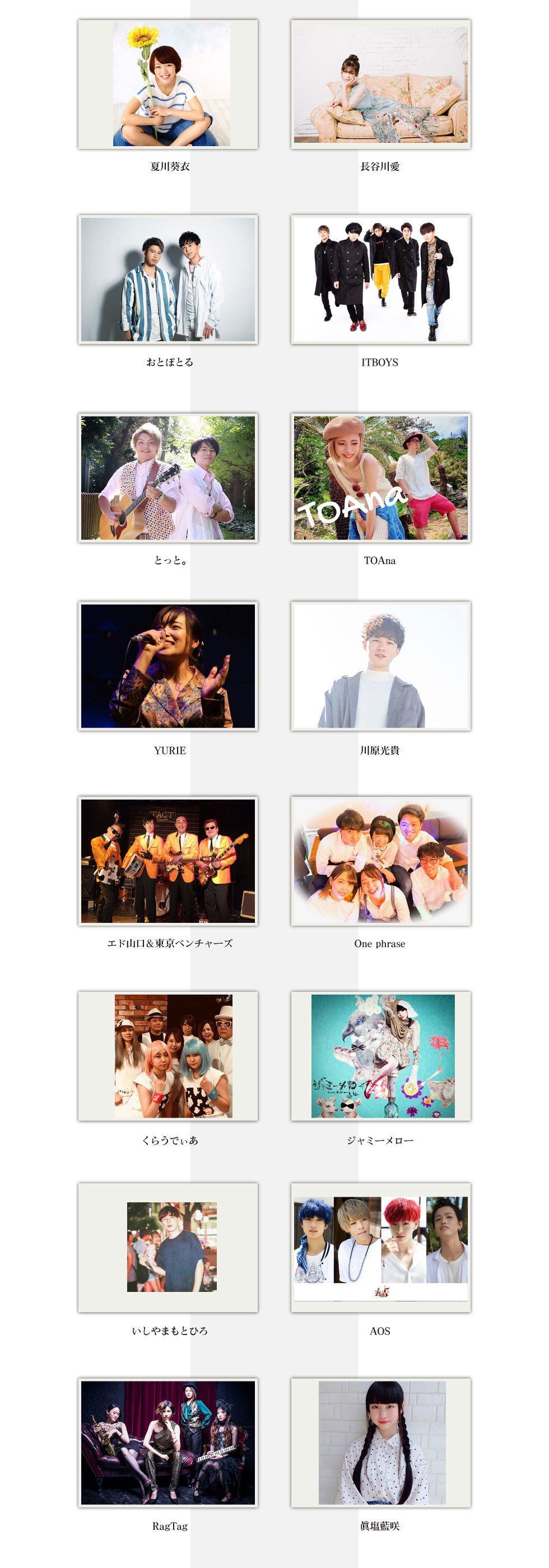View the YURIE artist card
This screenshot has width=549, height=1568.
pyautogui.click(x=168, y=666)
